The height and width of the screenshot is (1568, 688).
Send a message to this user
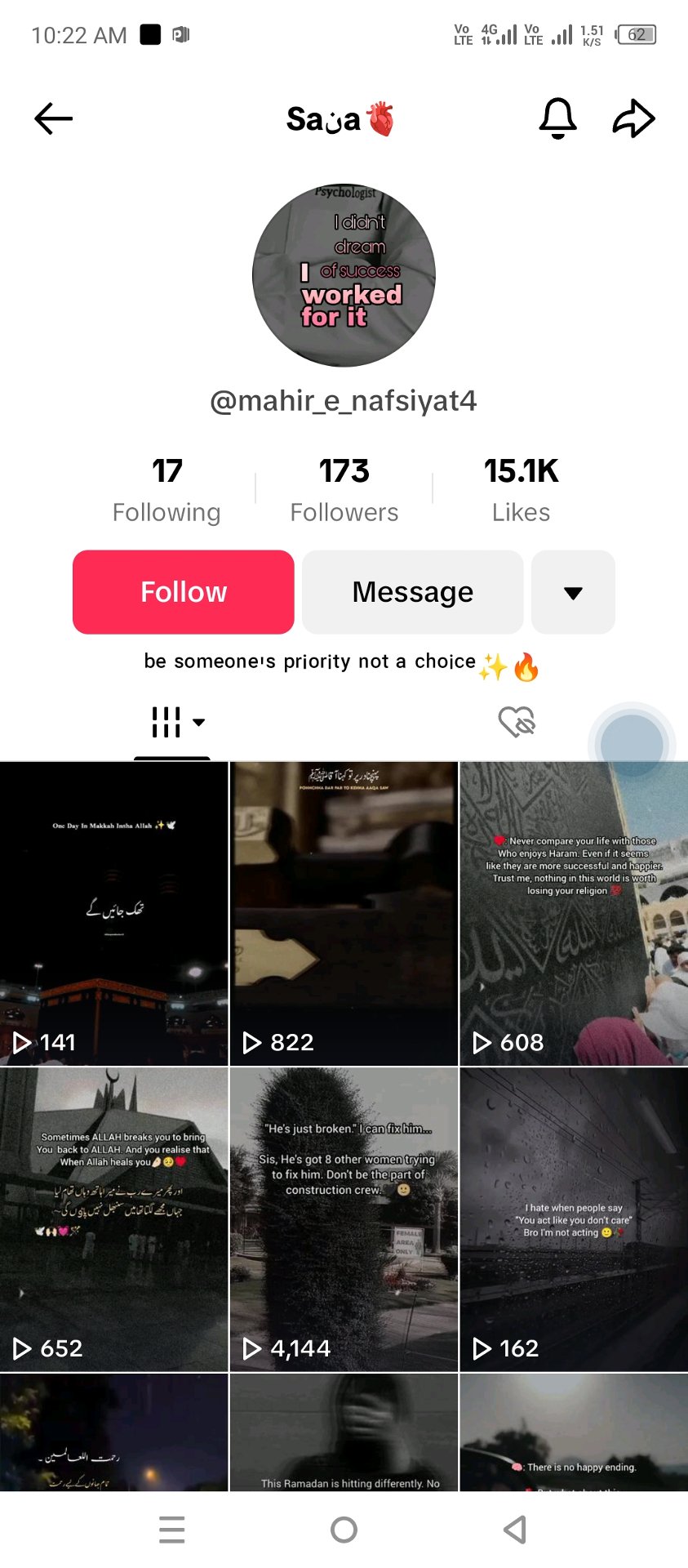point(412,592)
